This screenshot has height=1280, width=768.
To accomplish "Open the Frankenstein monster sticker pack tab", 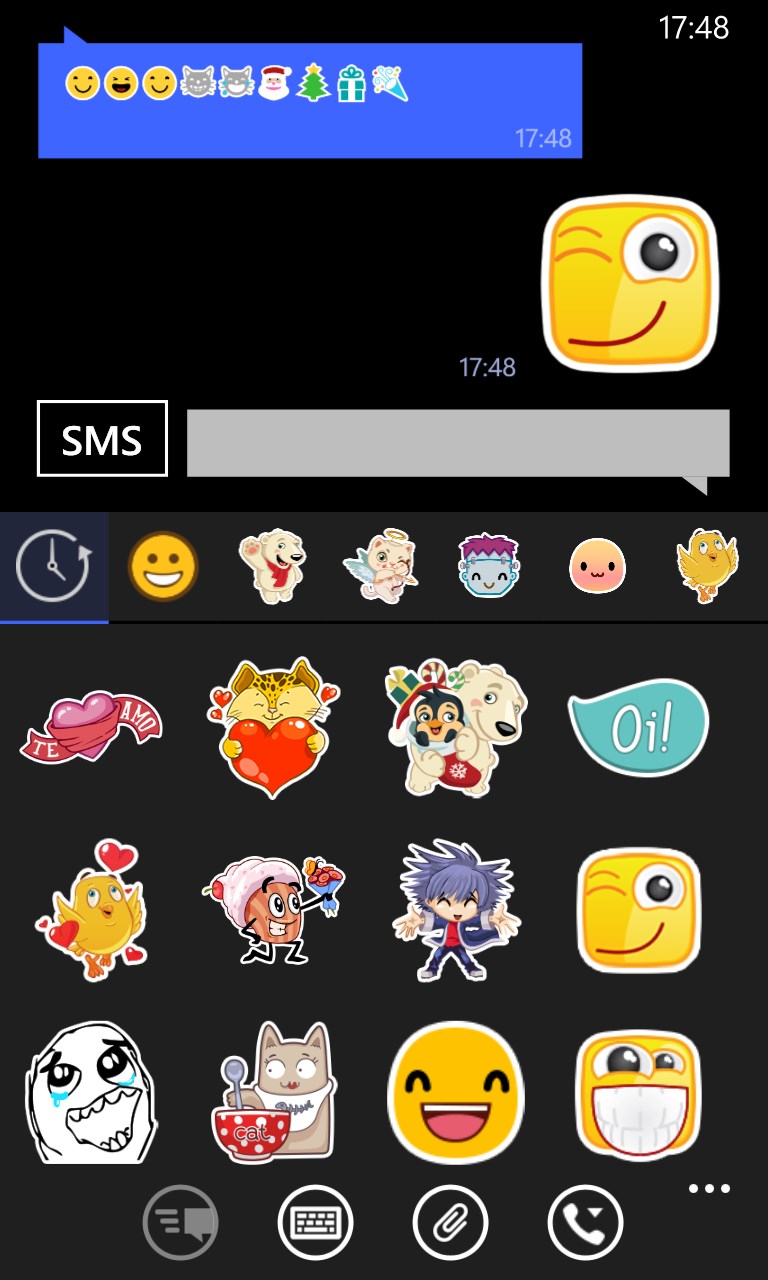I will click(489, 566).
